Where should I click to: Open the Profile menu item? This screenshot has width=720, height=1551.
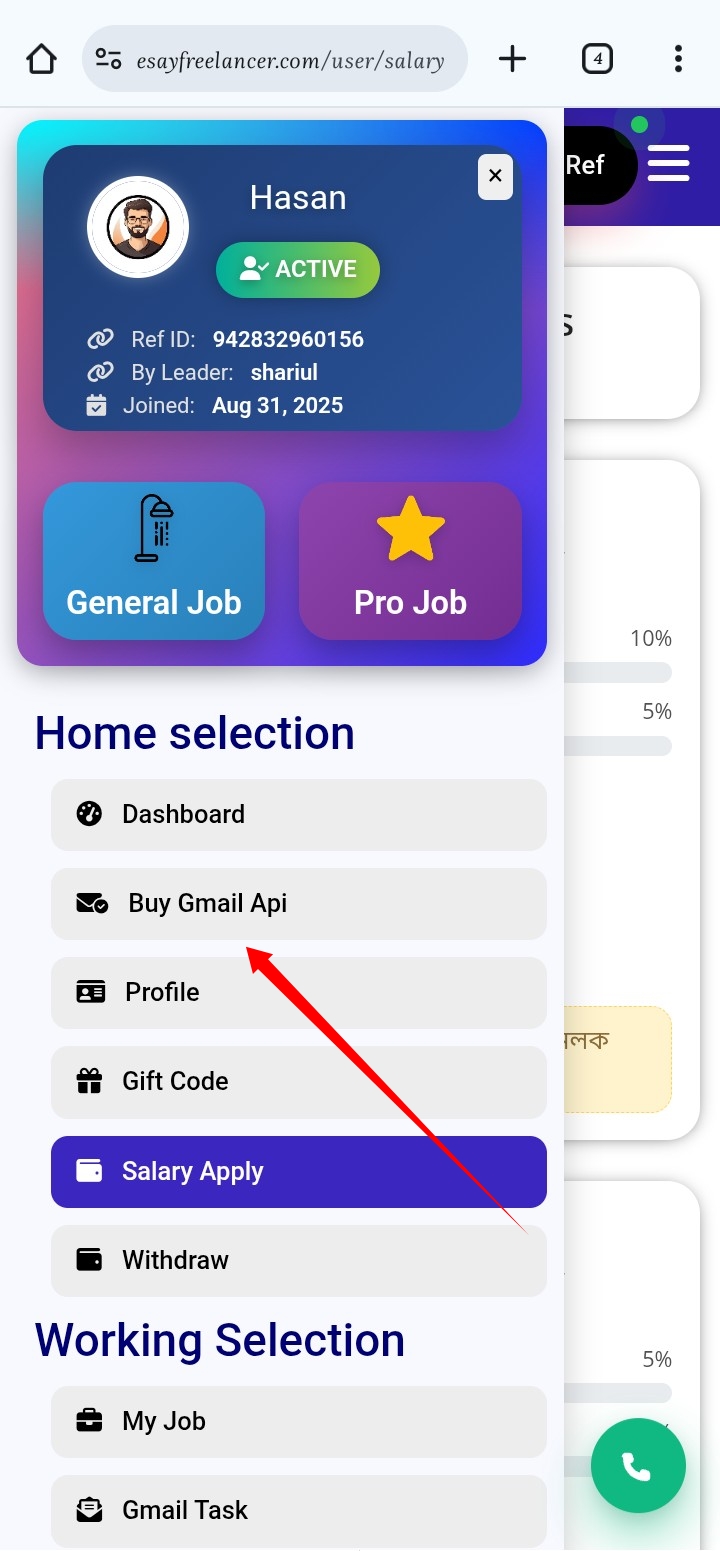298,992
